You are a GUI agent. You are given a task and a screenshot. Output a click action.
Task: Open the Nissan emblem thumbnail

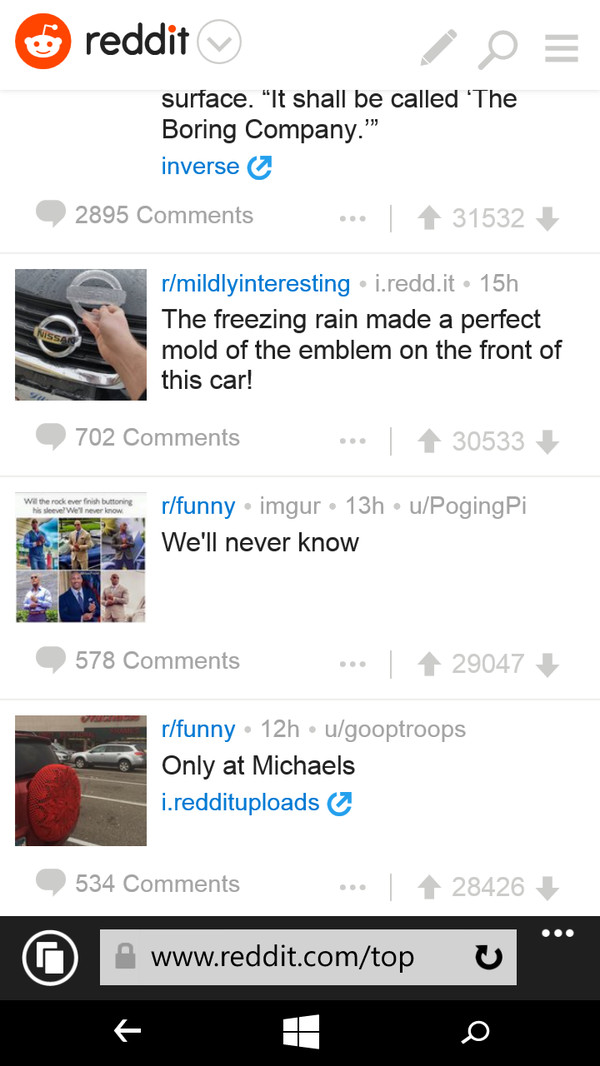(x=81, y=334)
